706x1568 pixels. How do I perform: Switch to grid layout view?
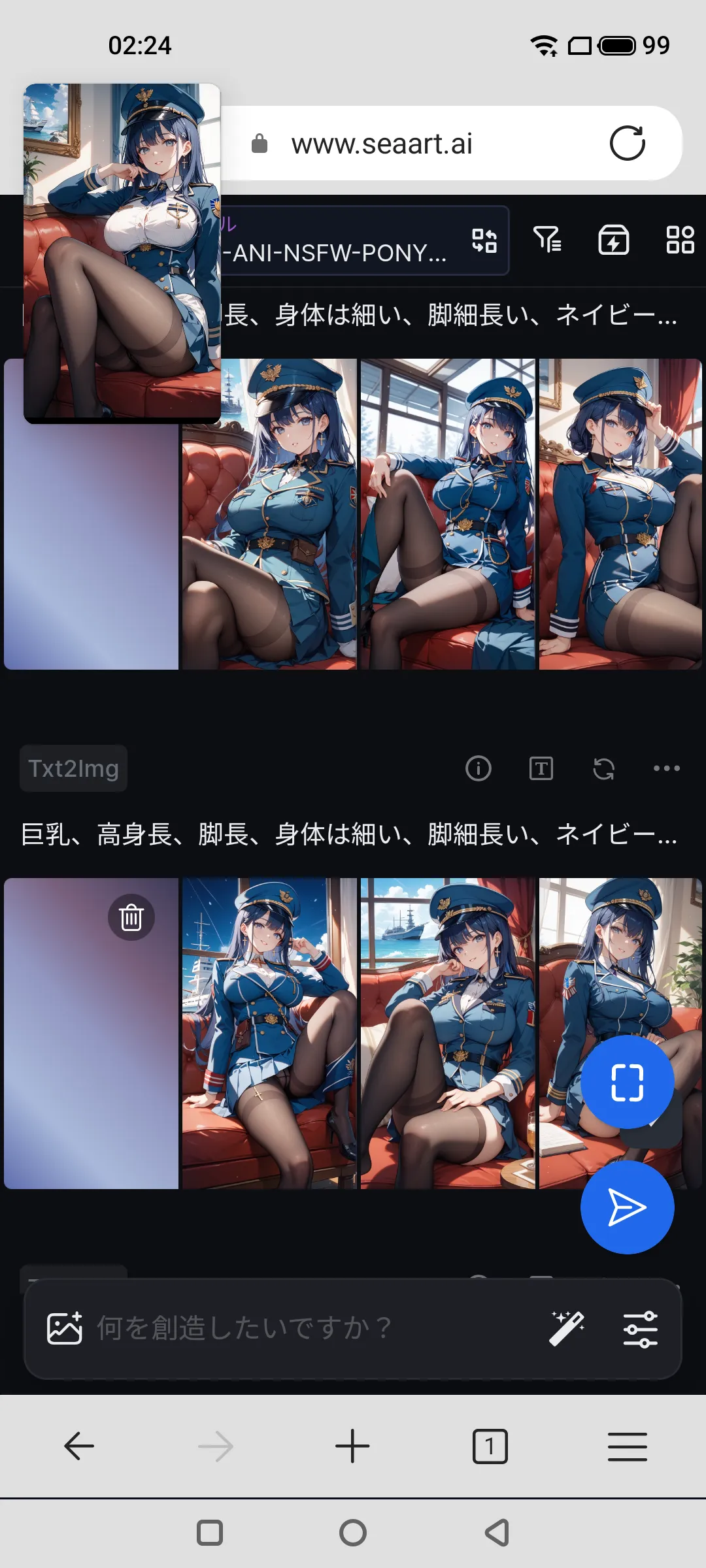[x=680, y=240]
